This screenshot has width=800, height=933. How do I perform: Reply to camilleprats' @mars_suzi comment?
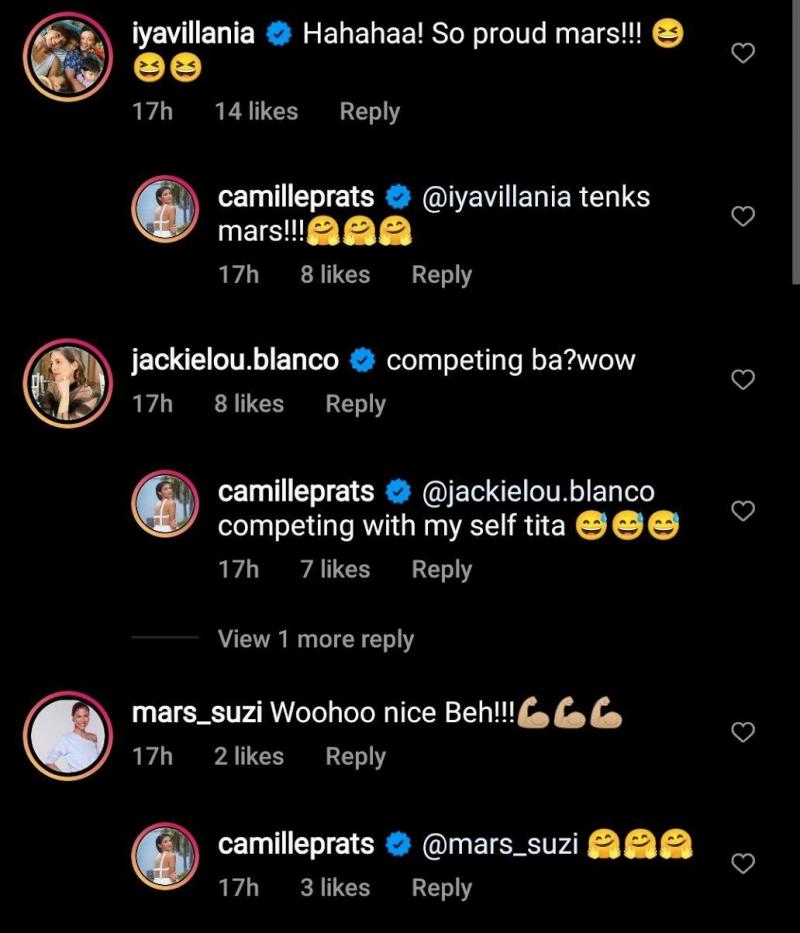[441, 887]
